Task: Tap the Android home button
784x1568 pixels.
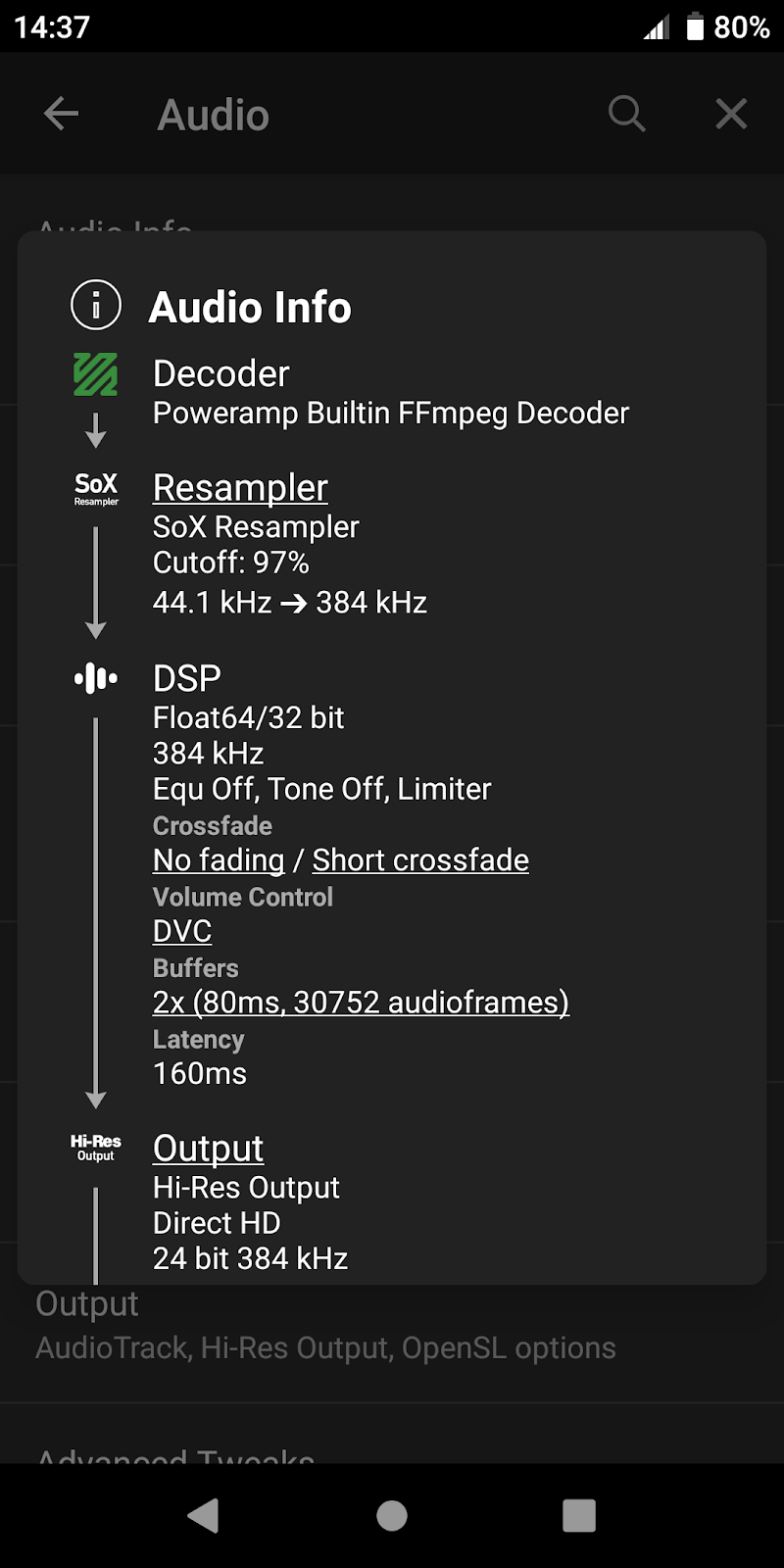Action: [391, 1515]
